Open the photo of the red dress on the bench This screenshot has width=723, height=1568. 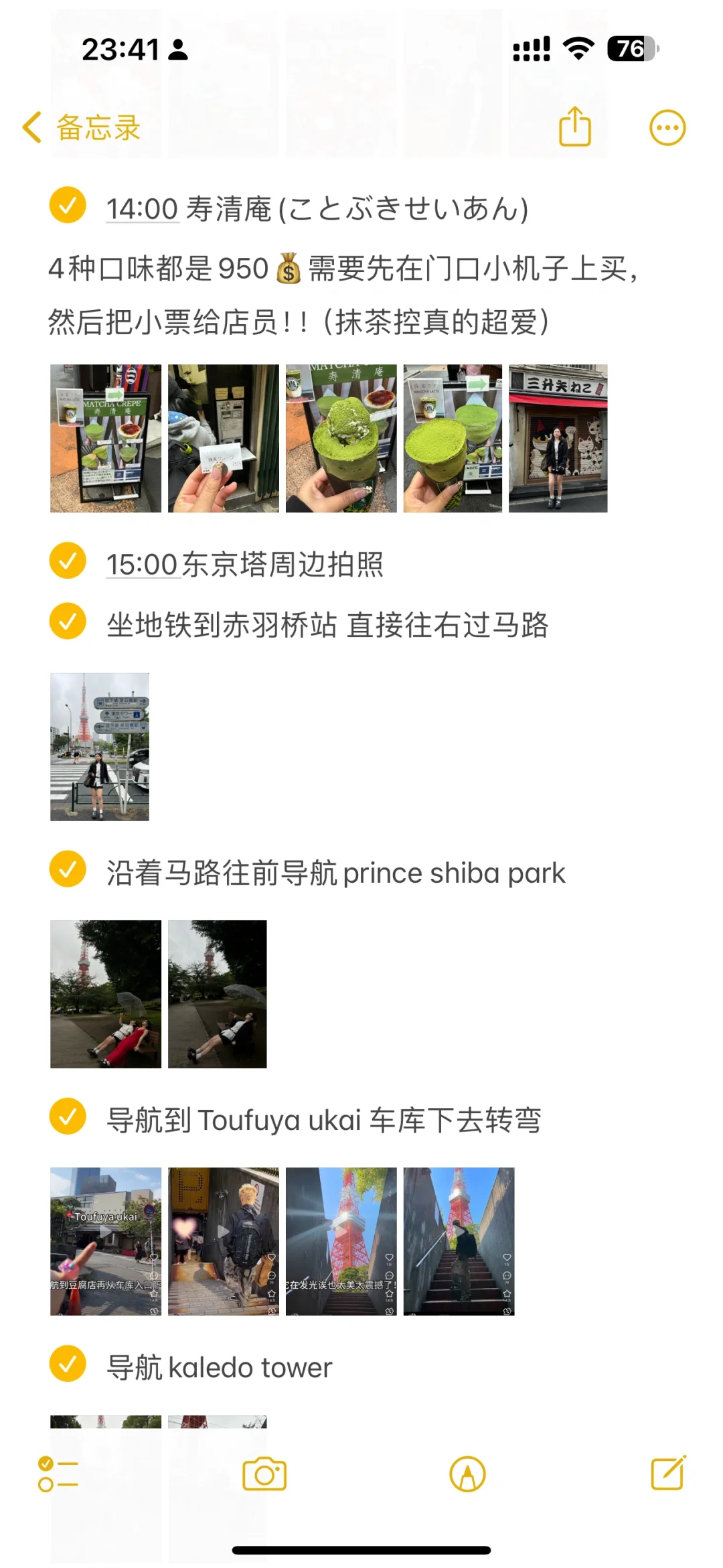point(106,994)
